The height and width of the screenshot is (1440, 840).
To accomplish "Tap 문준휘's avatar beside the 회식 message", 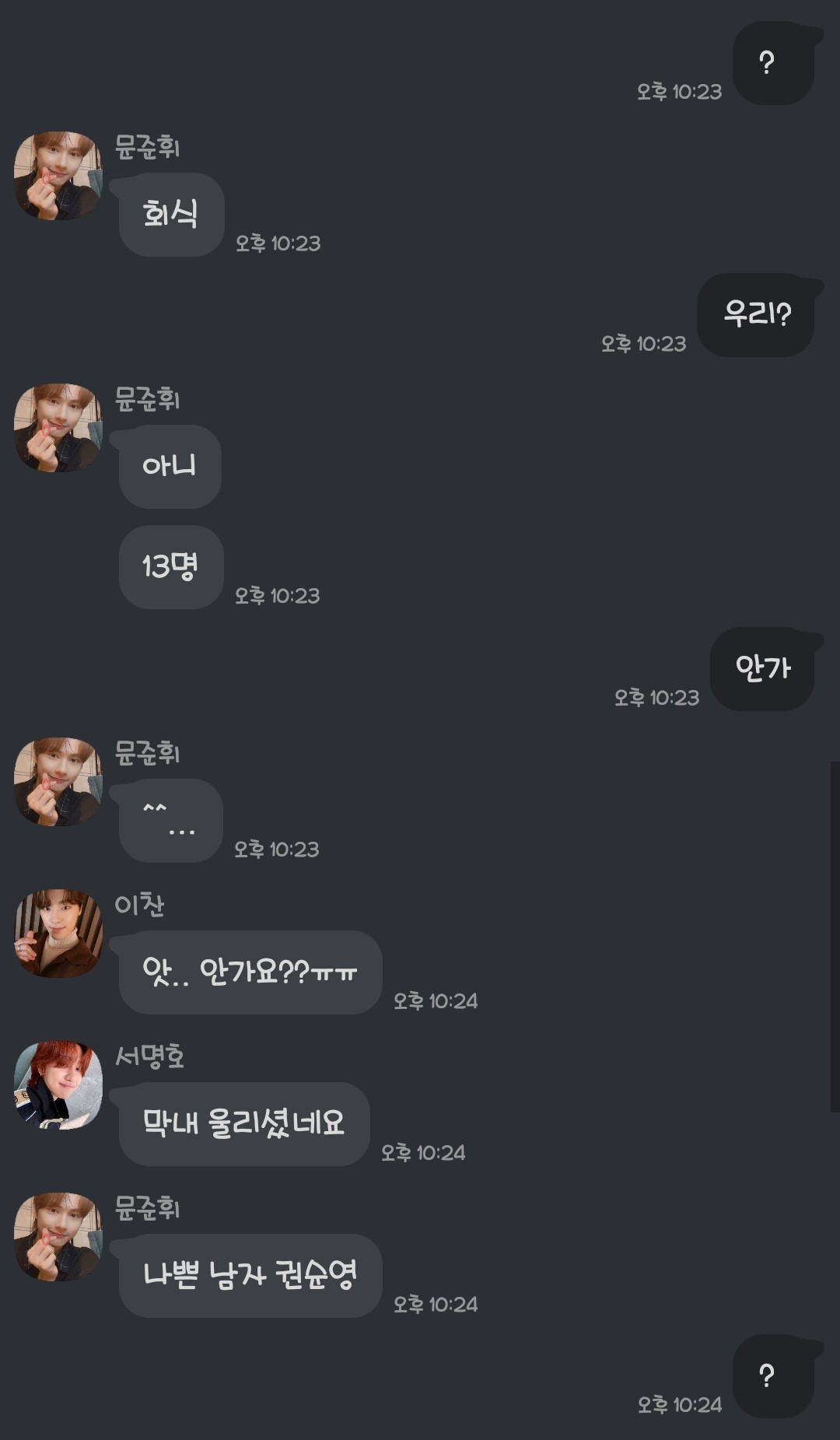I will click(58, 175).
